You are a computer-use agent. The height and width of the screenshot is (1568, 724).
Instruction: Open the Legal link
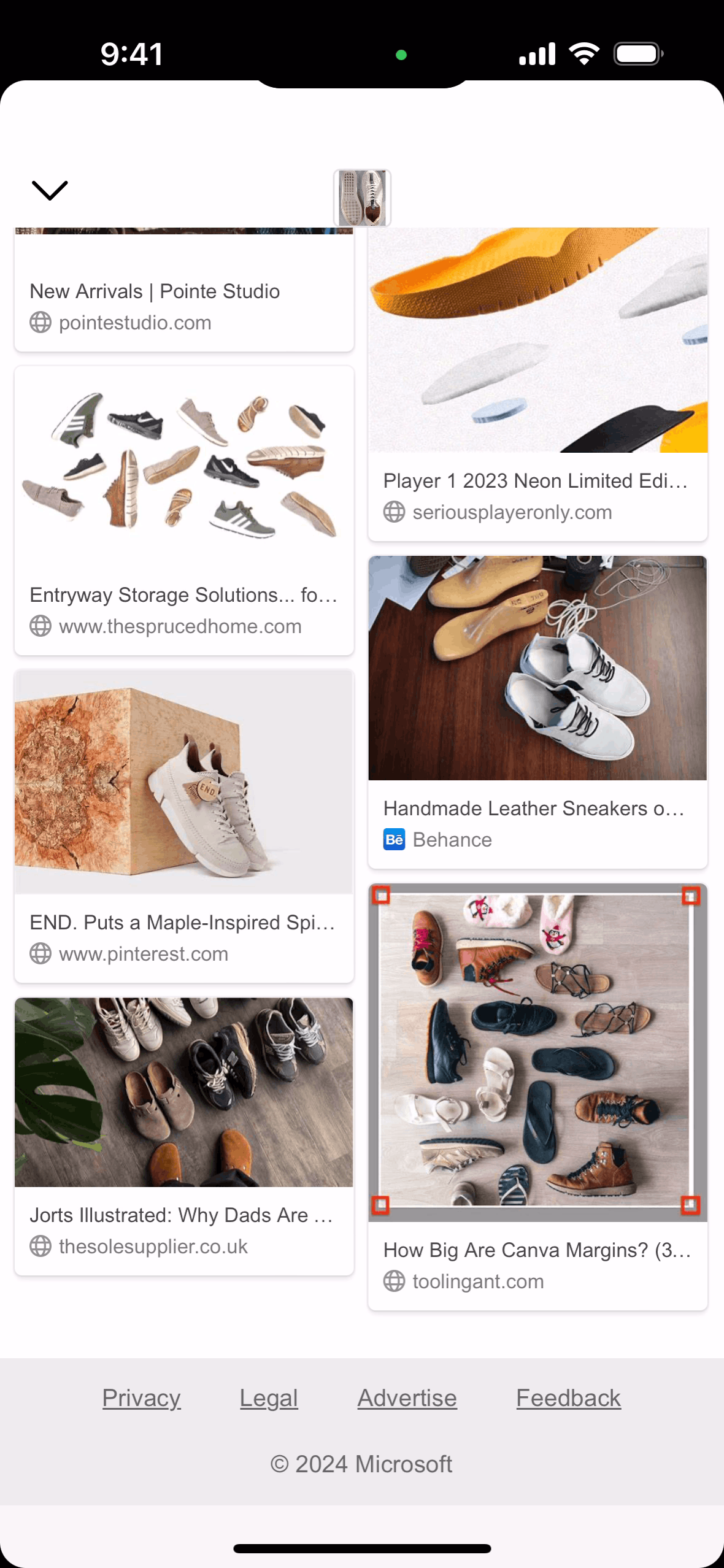[269, 1398]
